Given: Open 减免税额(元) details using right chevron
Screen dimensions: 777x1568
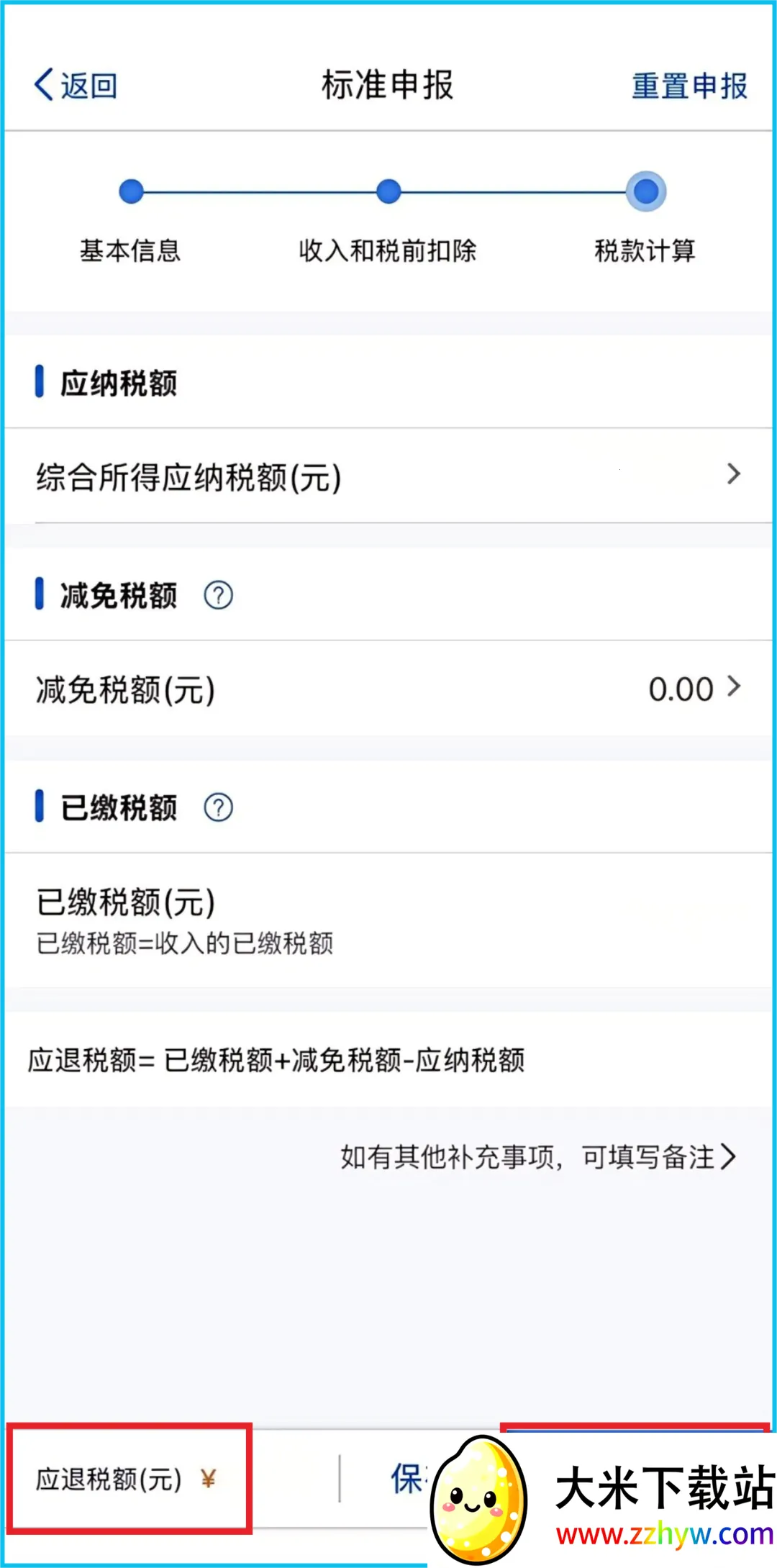Looking at the screenshot, I should (735, 689).
